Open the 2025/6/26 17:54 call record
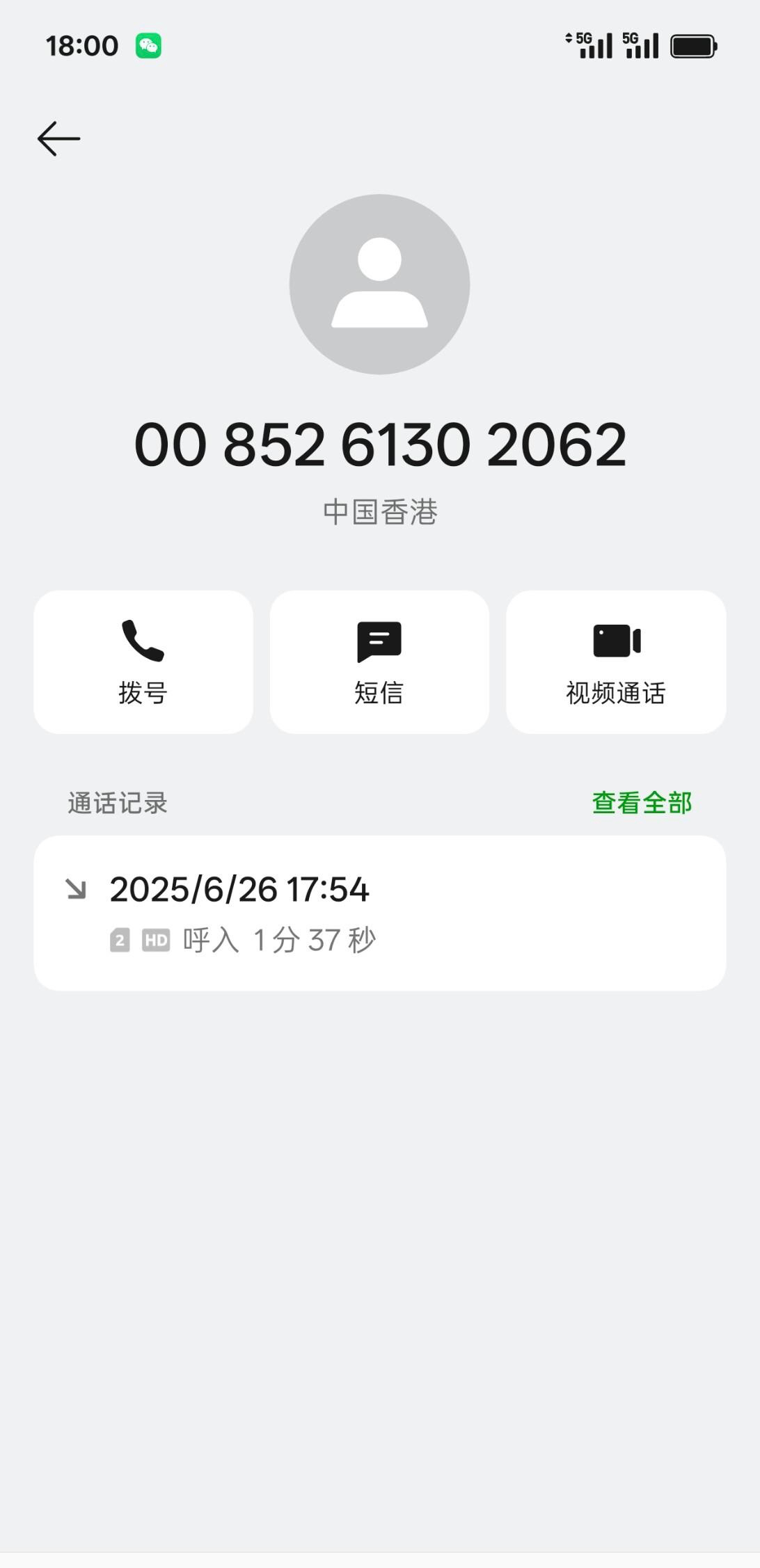Viewport: 760px width, 1568px height. (379, 913)
